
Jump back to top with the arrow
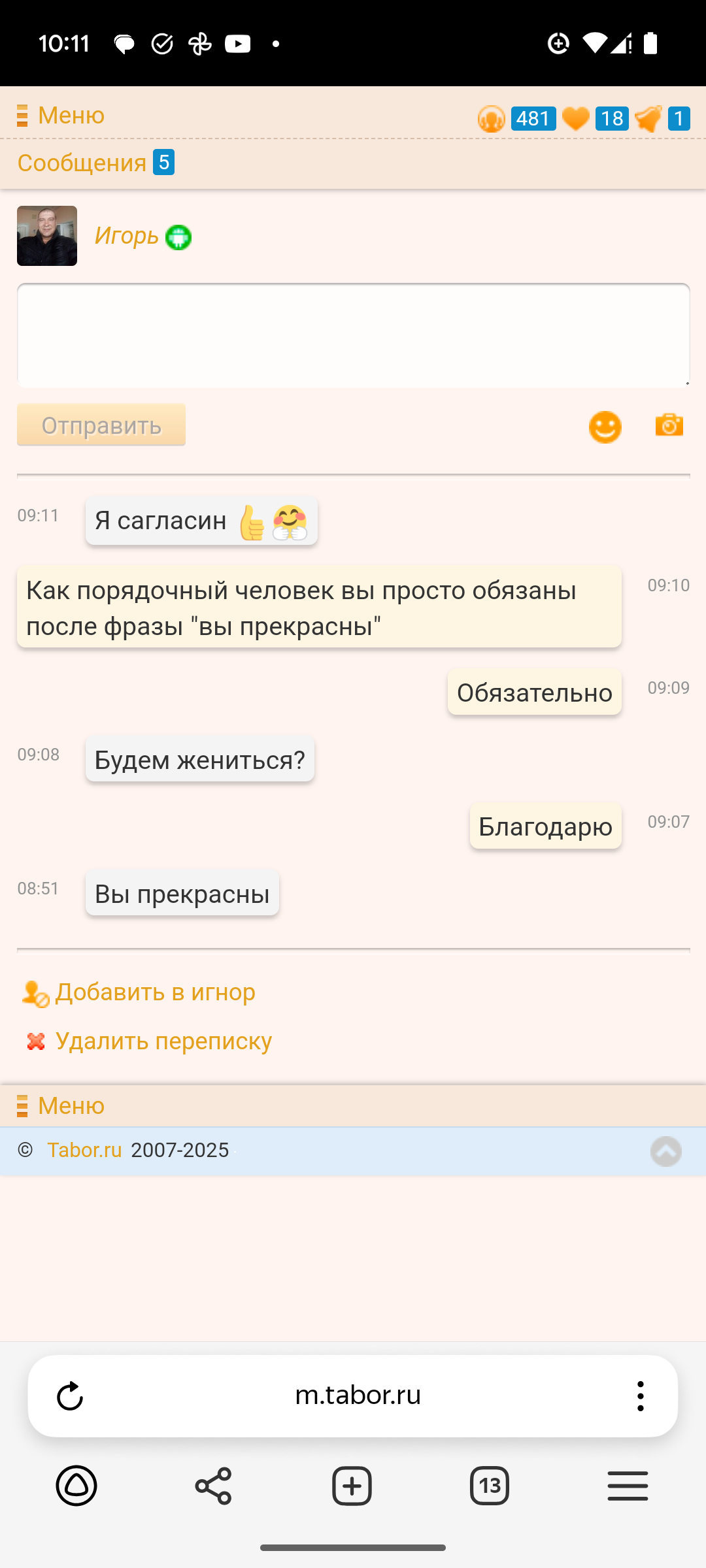[x=665, y=1151]
